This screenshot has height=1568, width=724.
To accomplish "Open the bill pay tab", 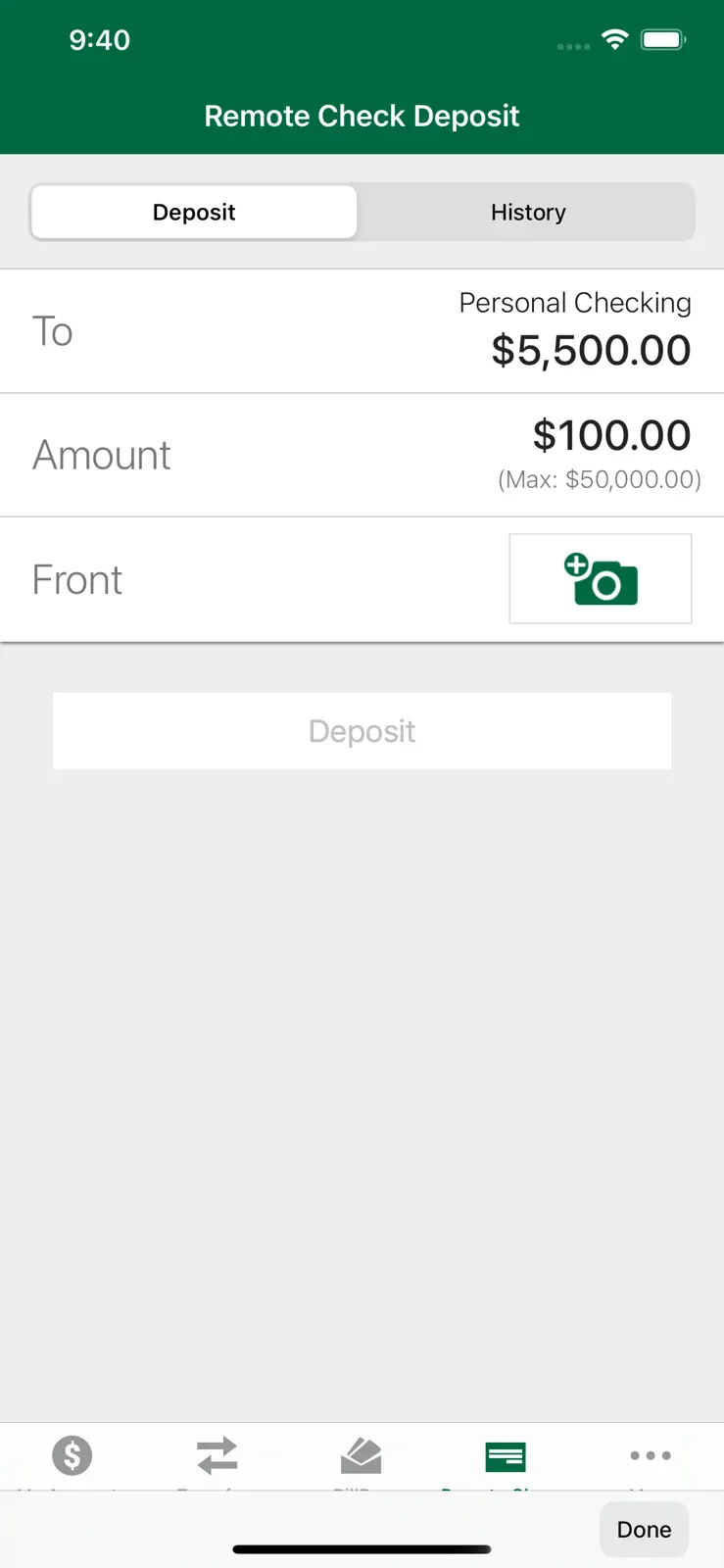I will (362, 1456).
